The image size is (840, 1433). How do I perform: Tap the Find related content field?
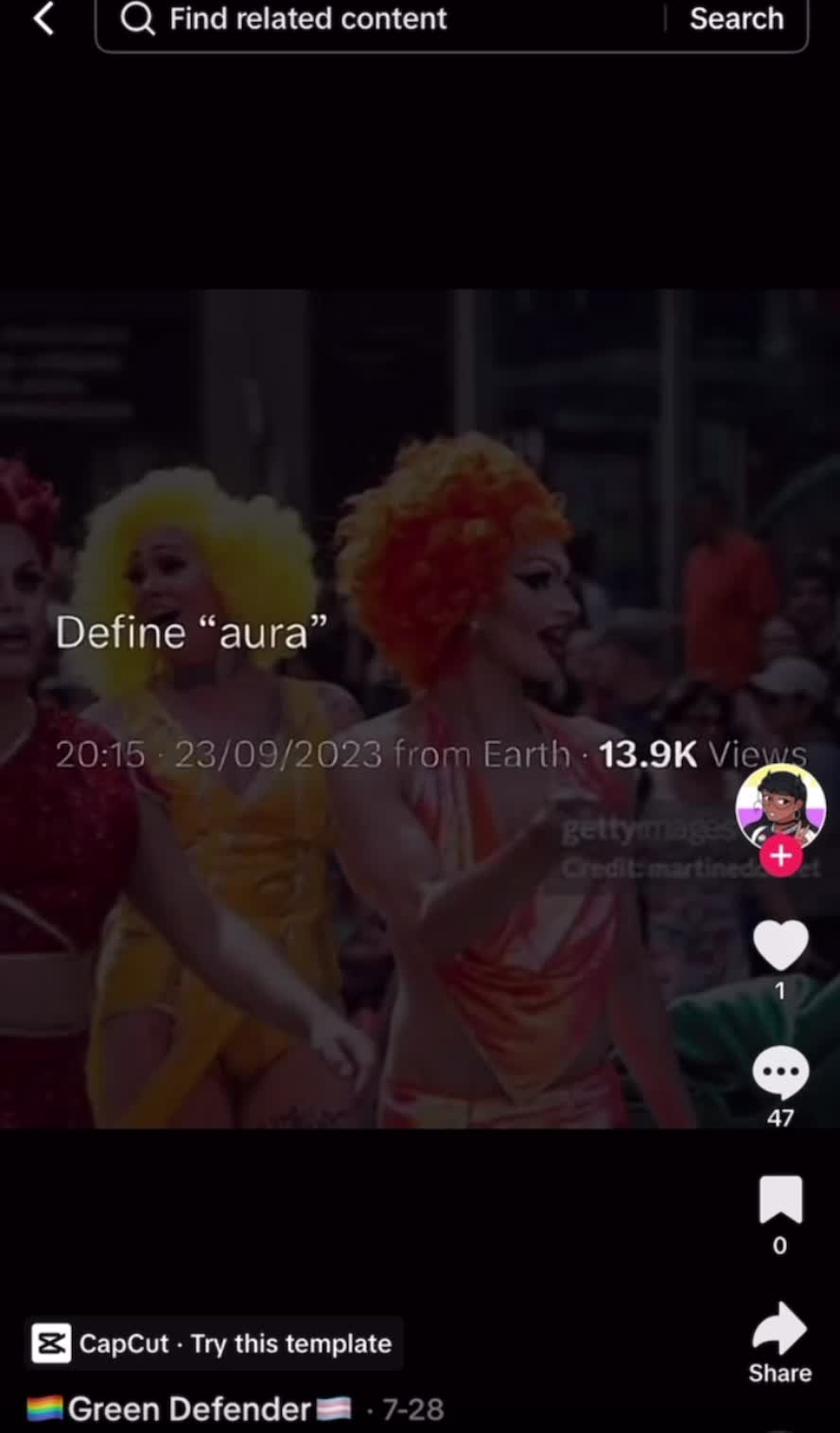pyautogui.click(x=378, y=19)
